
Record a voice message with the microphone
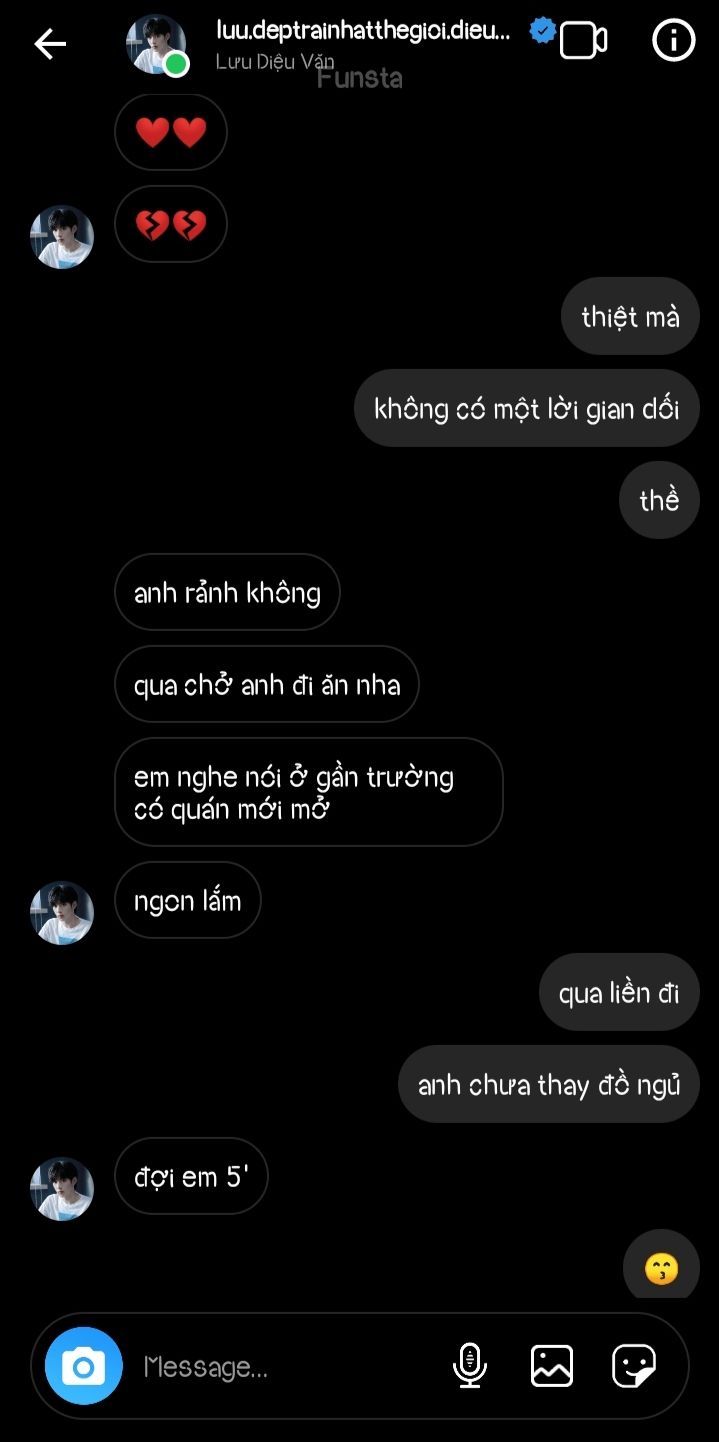[x=470, y=1365]
